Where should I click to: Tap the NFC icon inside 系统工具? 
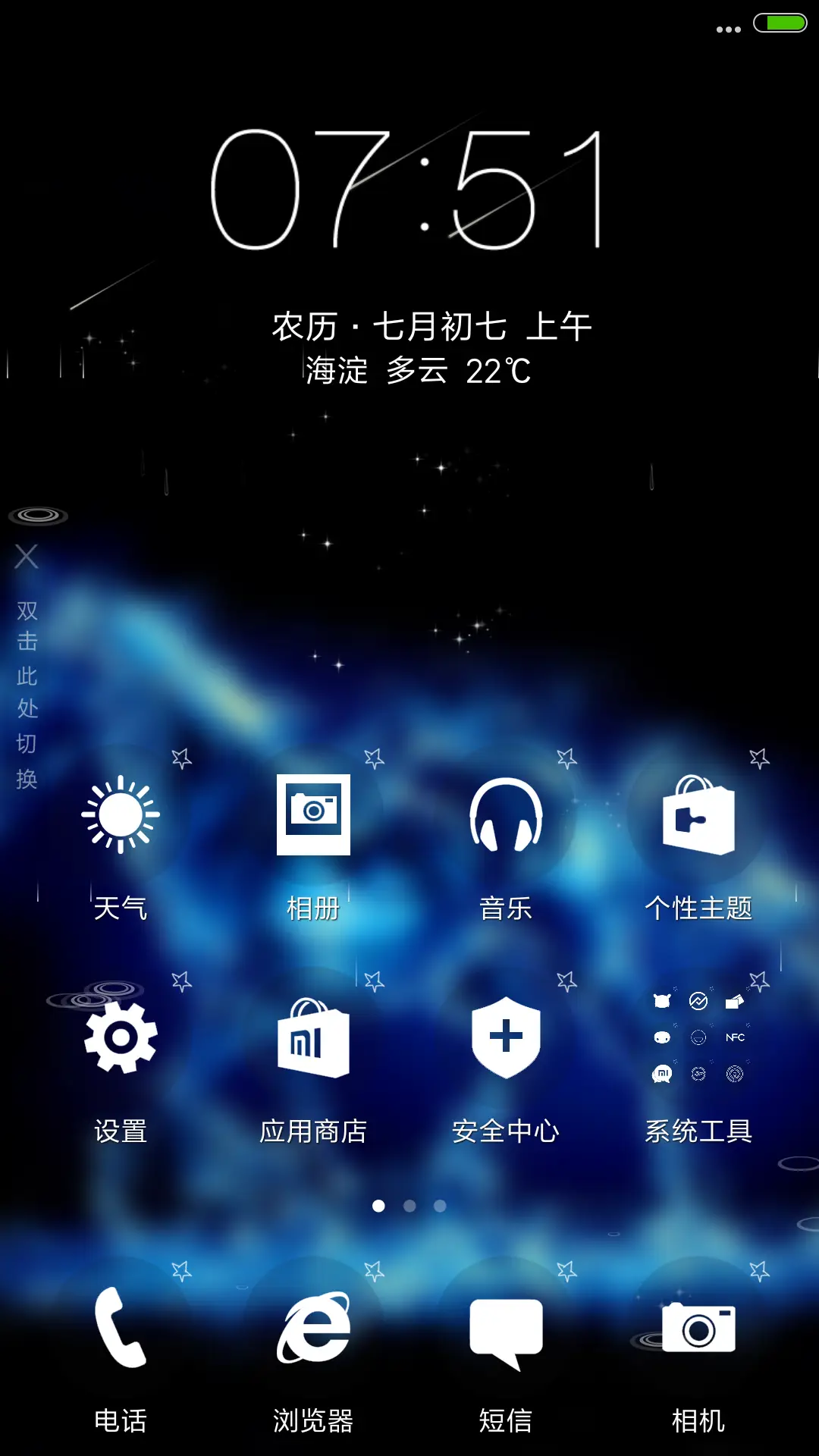pos(734,1037)
